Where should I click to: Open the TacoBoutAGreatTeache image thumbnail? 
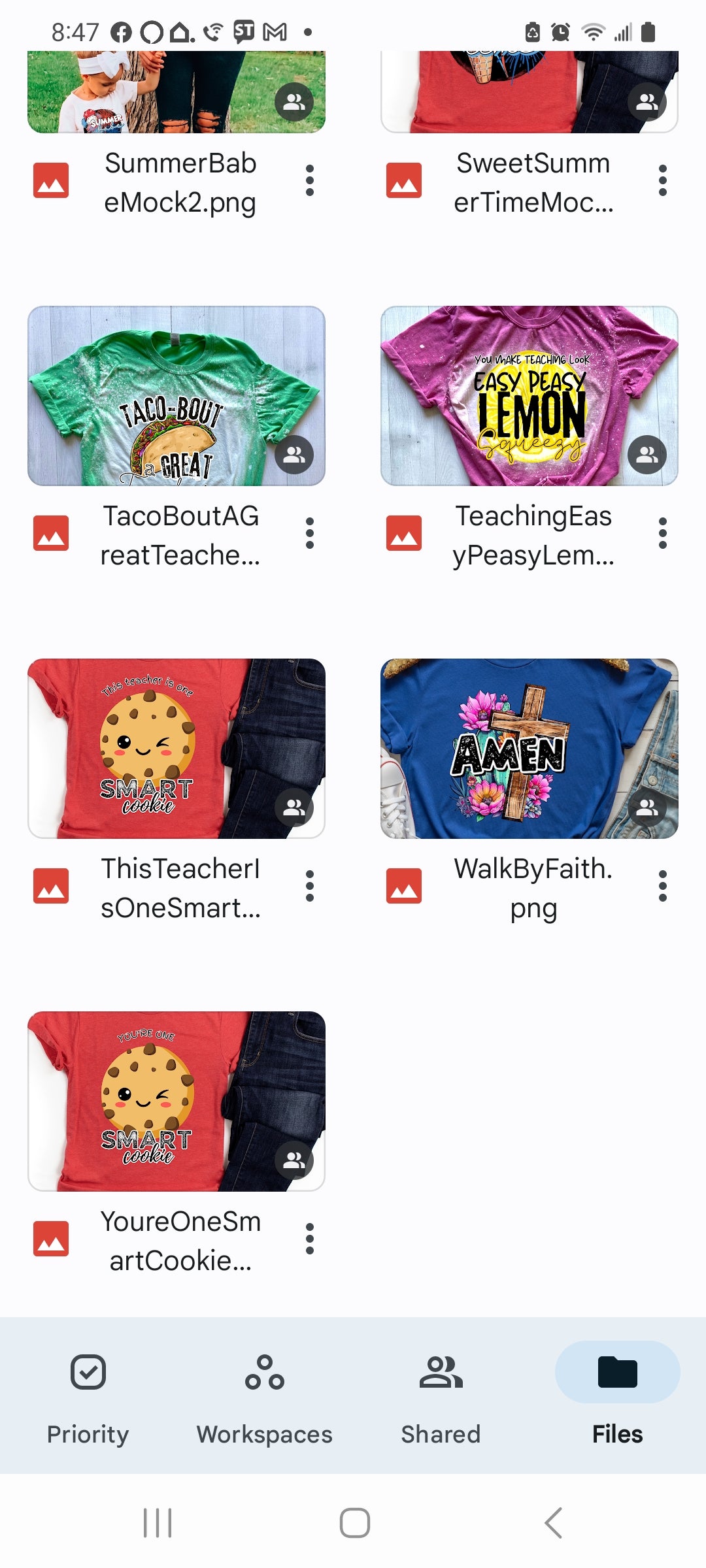tap(176, 396)
